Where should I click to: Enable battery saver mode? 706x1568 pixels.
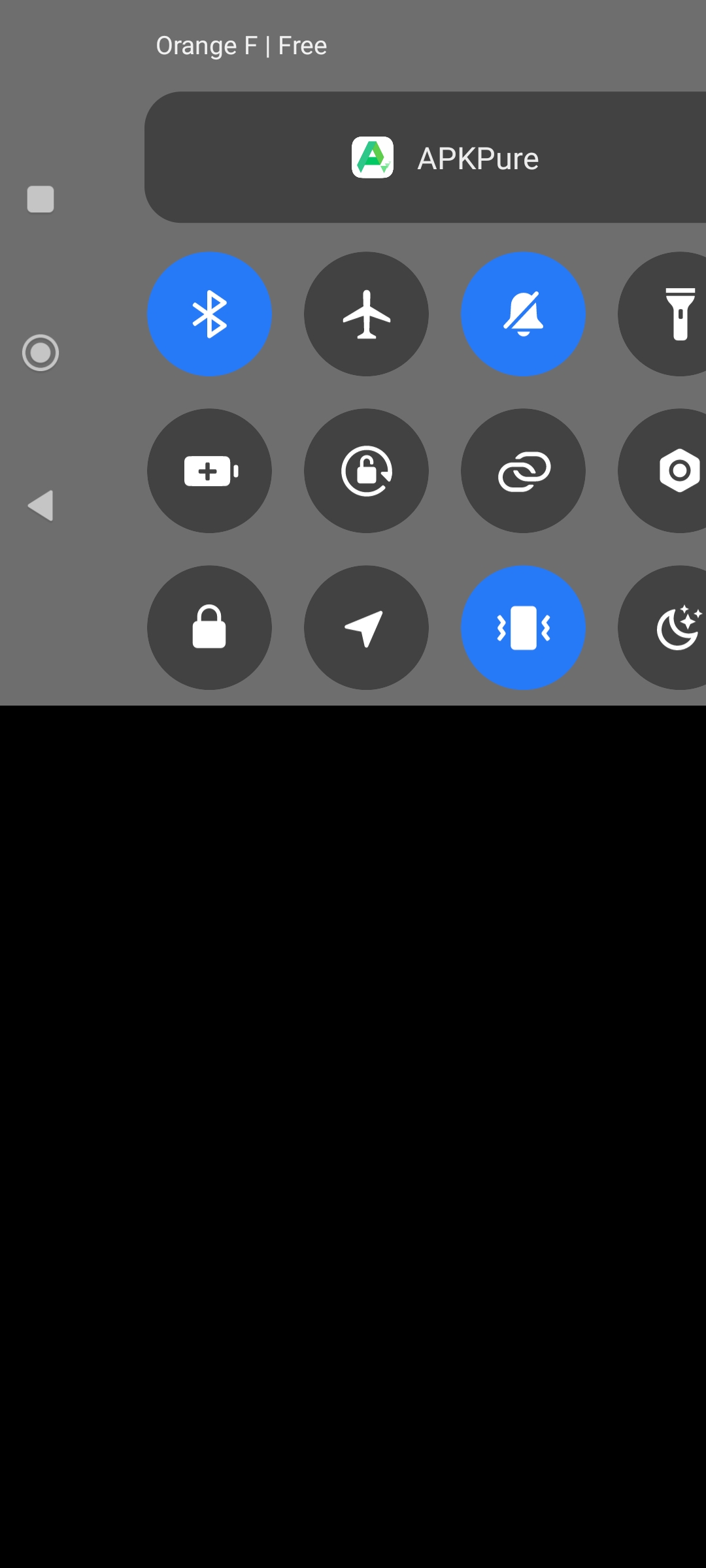click(x=209, y=471)
